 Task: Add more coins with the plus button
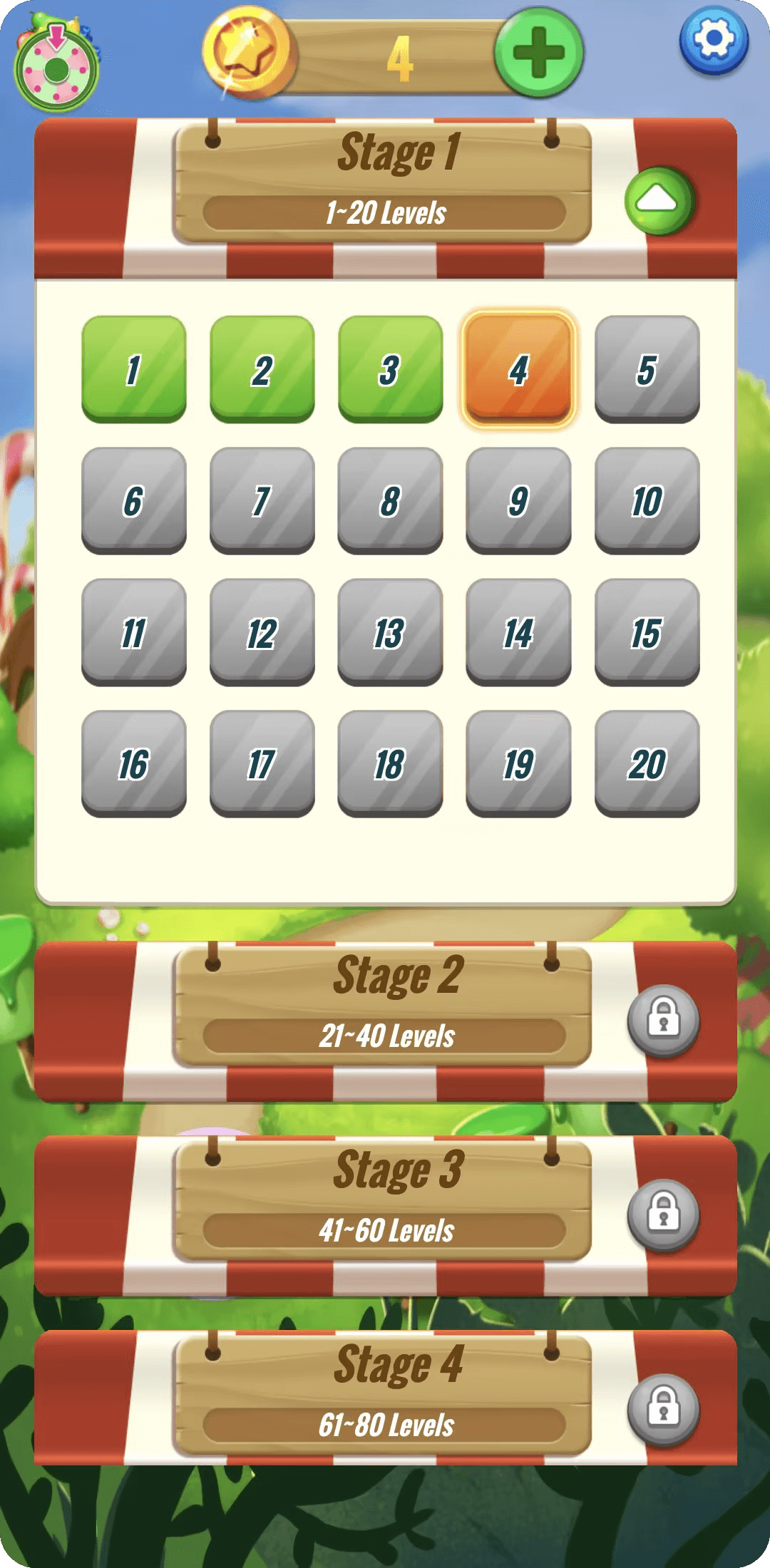pyautogui.click(x=539, y=53)
